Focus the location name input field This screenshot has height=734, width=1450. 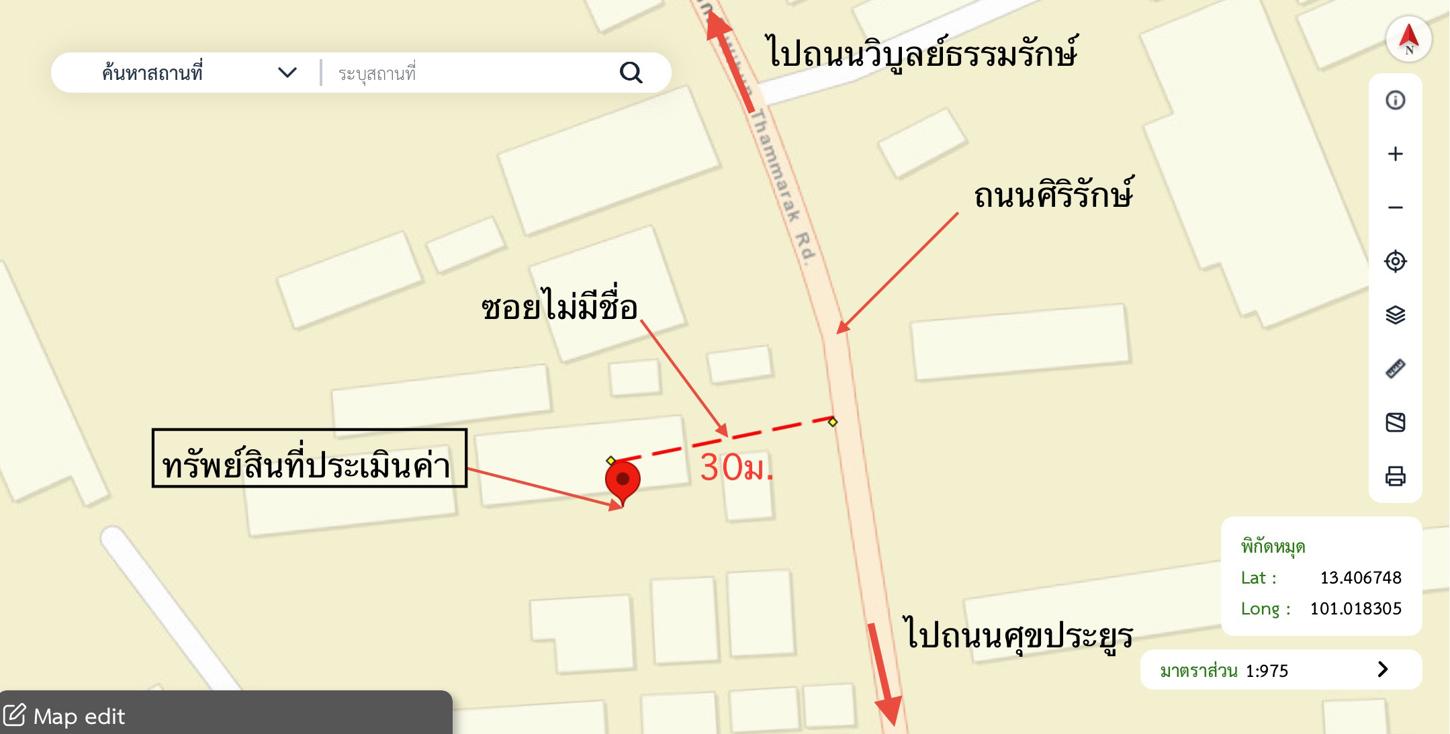coord(470,73)
